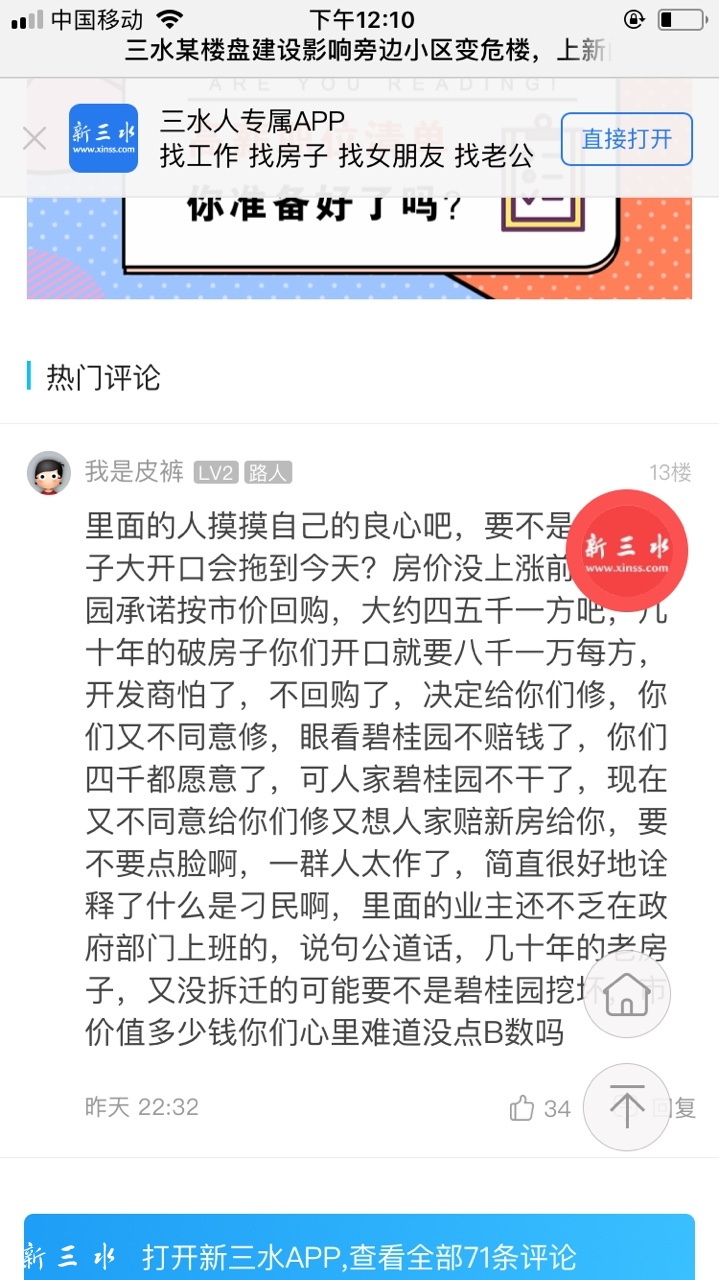The width and height of the screenshot is (719, 1280).
Task: Tap the 直接打开 button
Action: 626,139
